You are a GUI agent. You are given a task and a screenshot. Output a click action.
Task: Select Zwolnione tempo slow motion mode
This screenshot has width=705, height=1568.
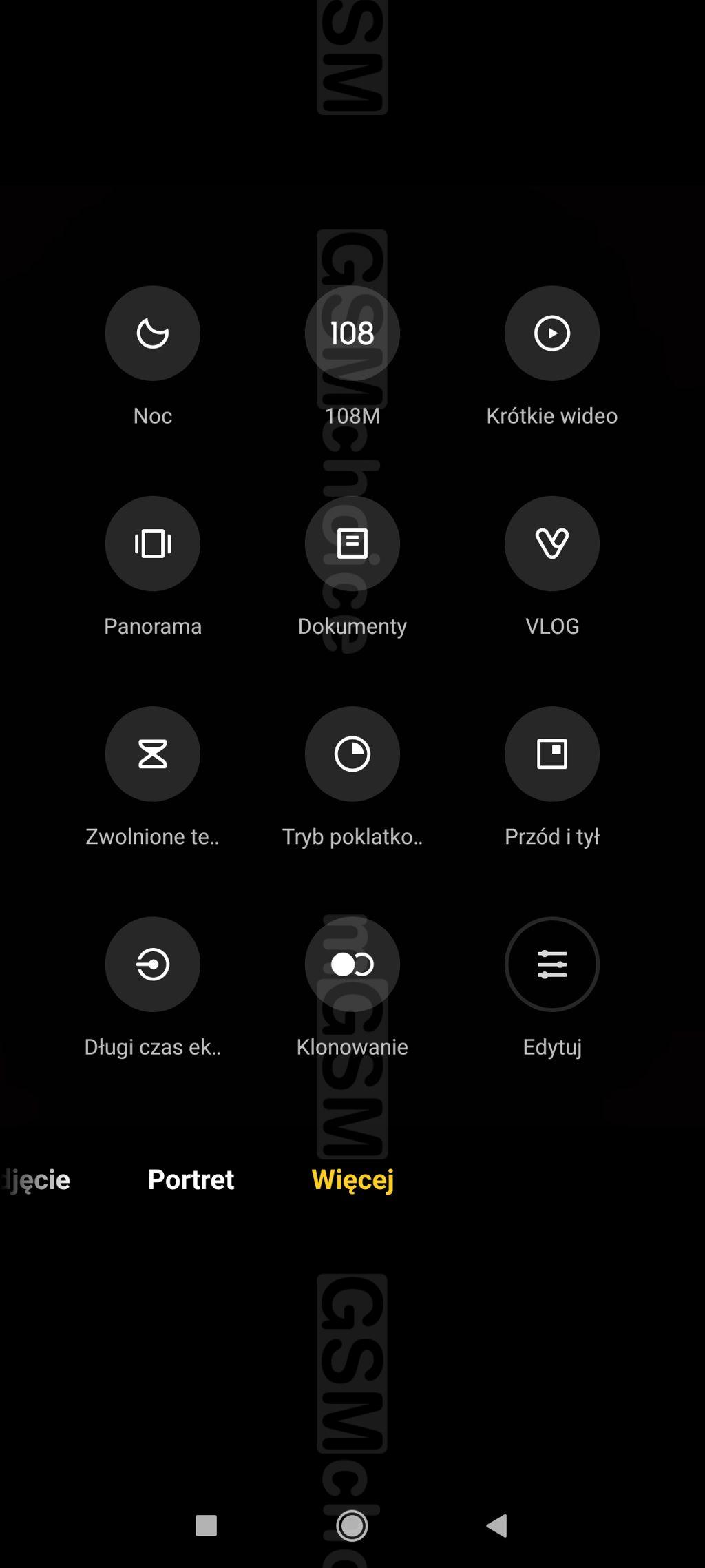pyautogui.click(x=153, y=754)
